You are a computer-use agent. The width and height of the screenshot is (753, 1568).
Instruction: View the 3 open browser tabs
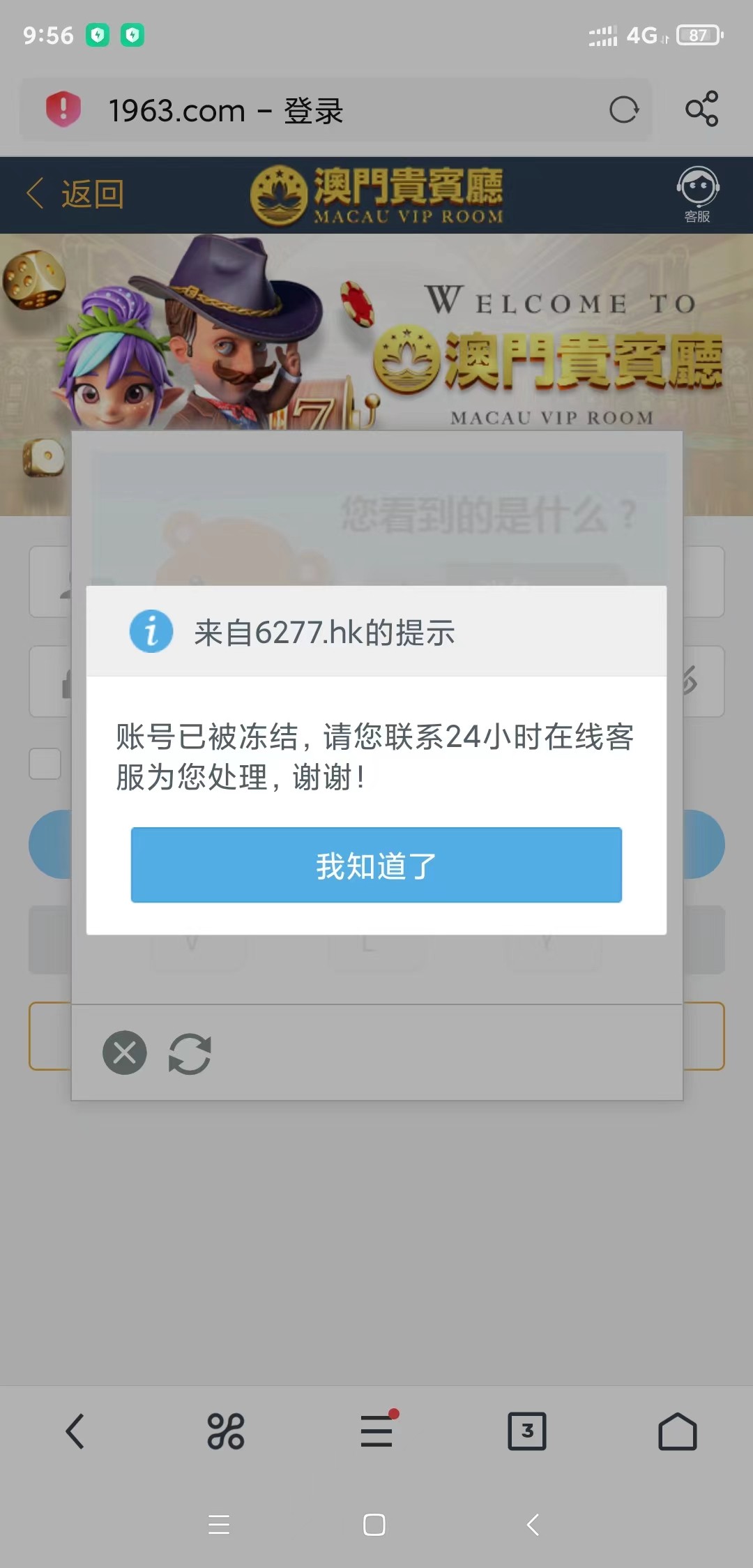pos(527,1431)
